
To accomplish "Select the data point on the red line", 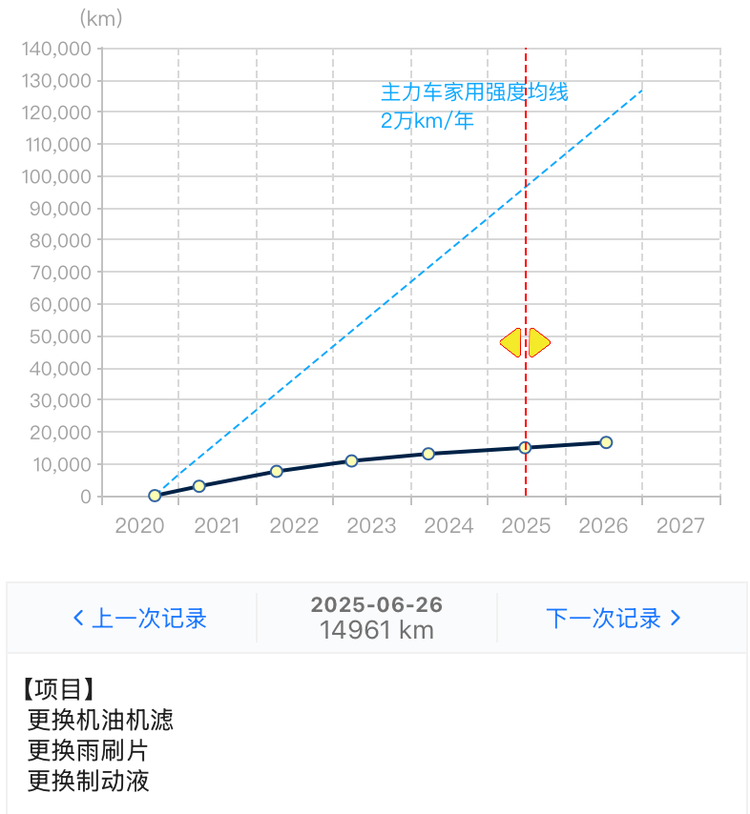I will 525,447.
